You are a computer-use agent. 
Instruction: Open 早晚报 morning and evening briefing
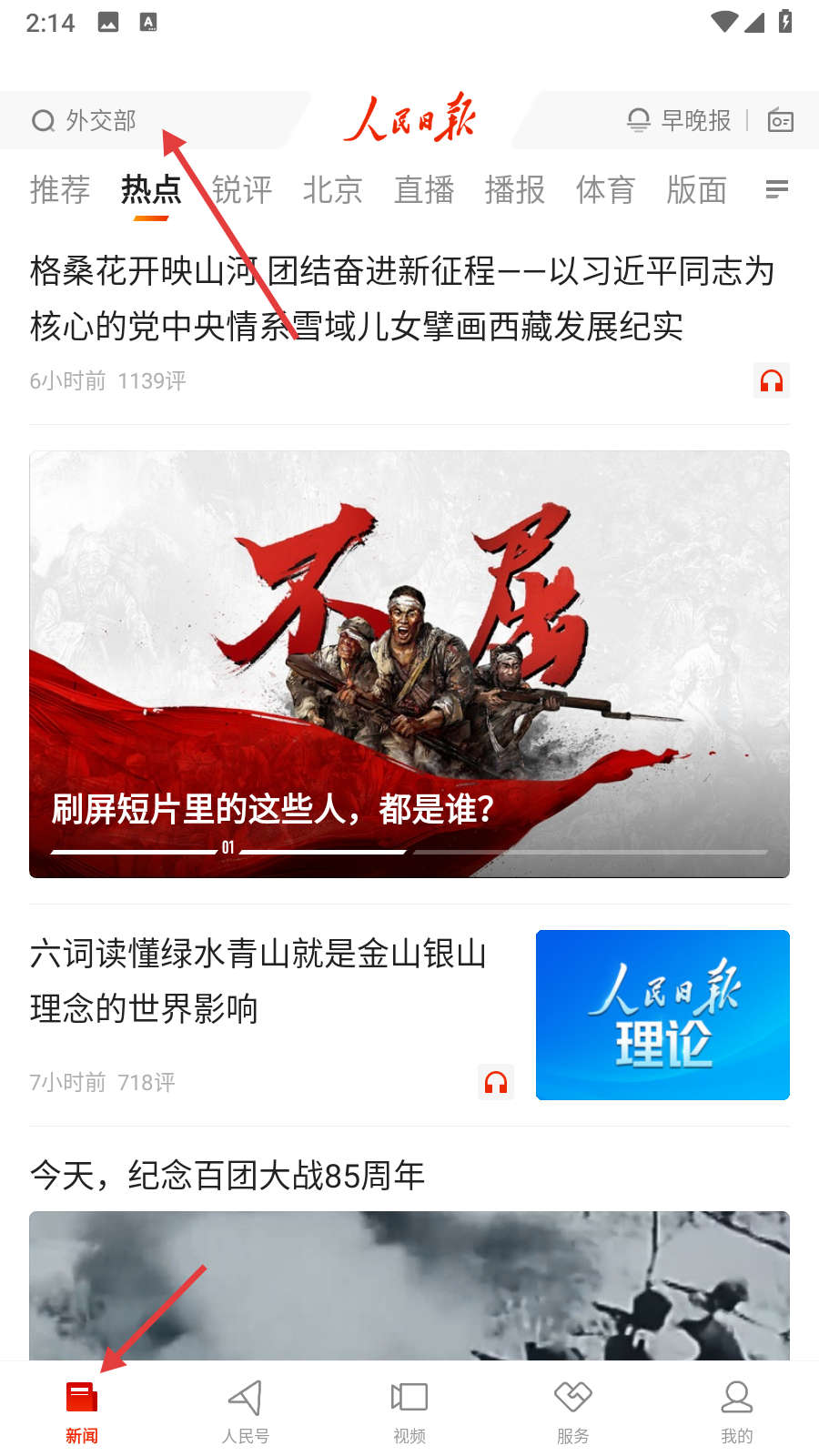pyautogui.click(x=680, y=120)
